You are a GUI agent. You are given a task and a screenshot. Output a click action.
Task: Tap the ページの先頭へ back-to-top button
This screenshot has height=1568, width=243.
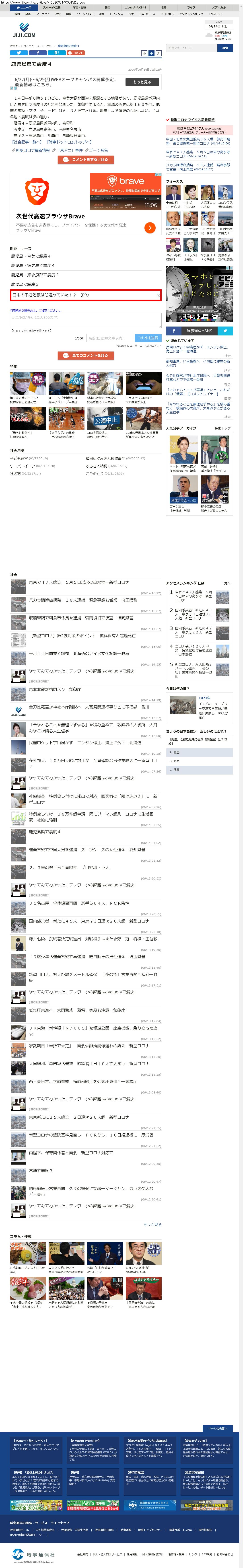point(217,1429)
